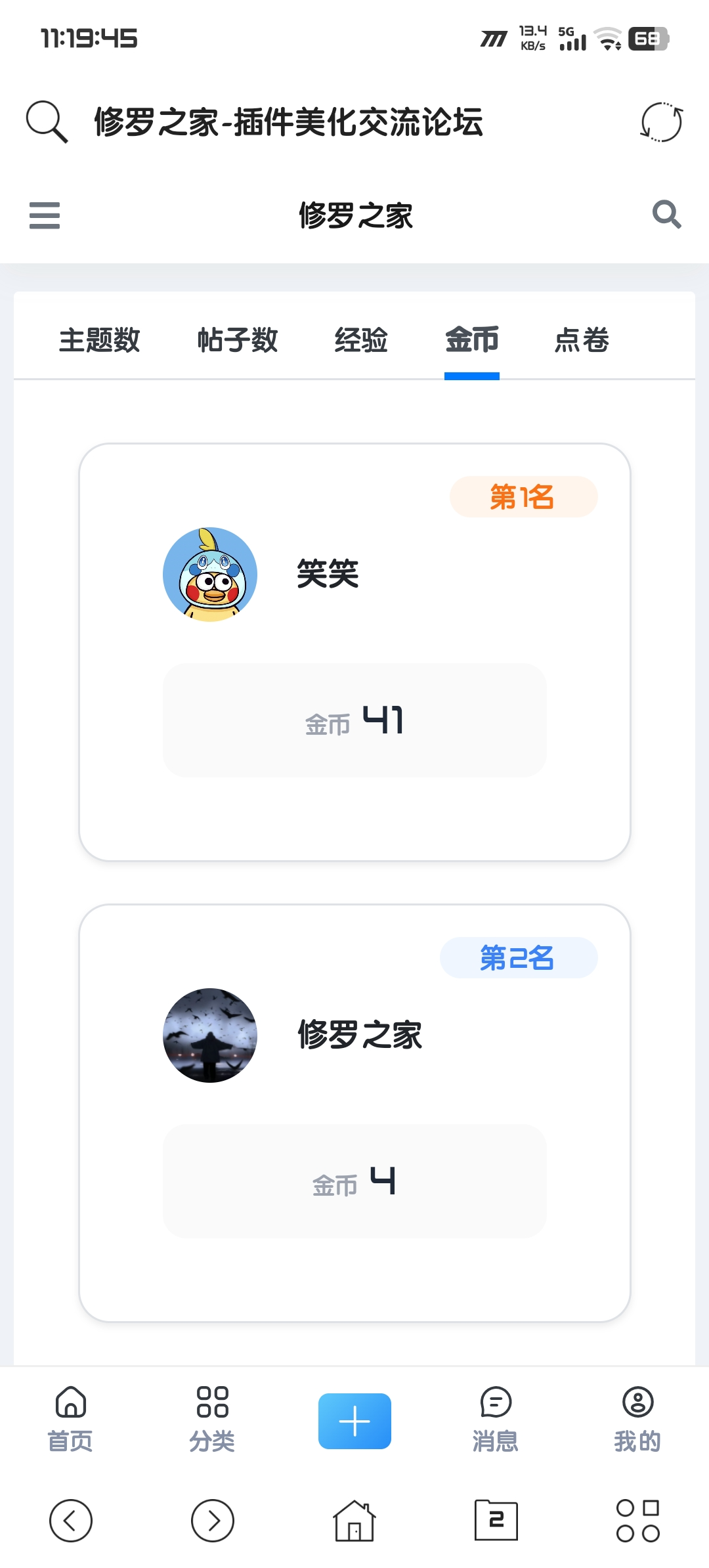The image size is (709, 1568).
Task: Select the 经验 ranking tab
Action: (x=361, y=340)
